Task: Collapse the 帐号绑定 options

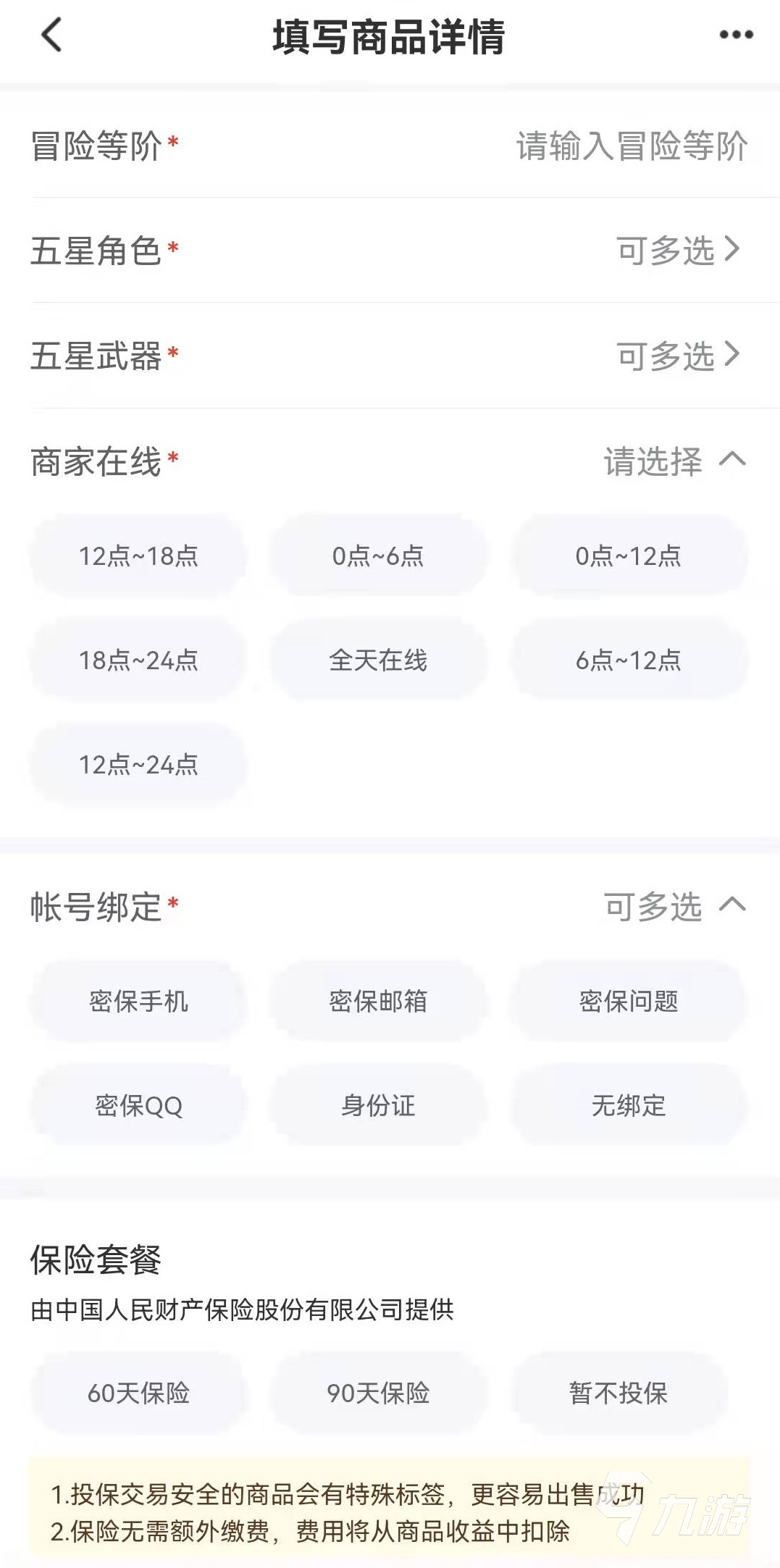Action: point(731,905)
